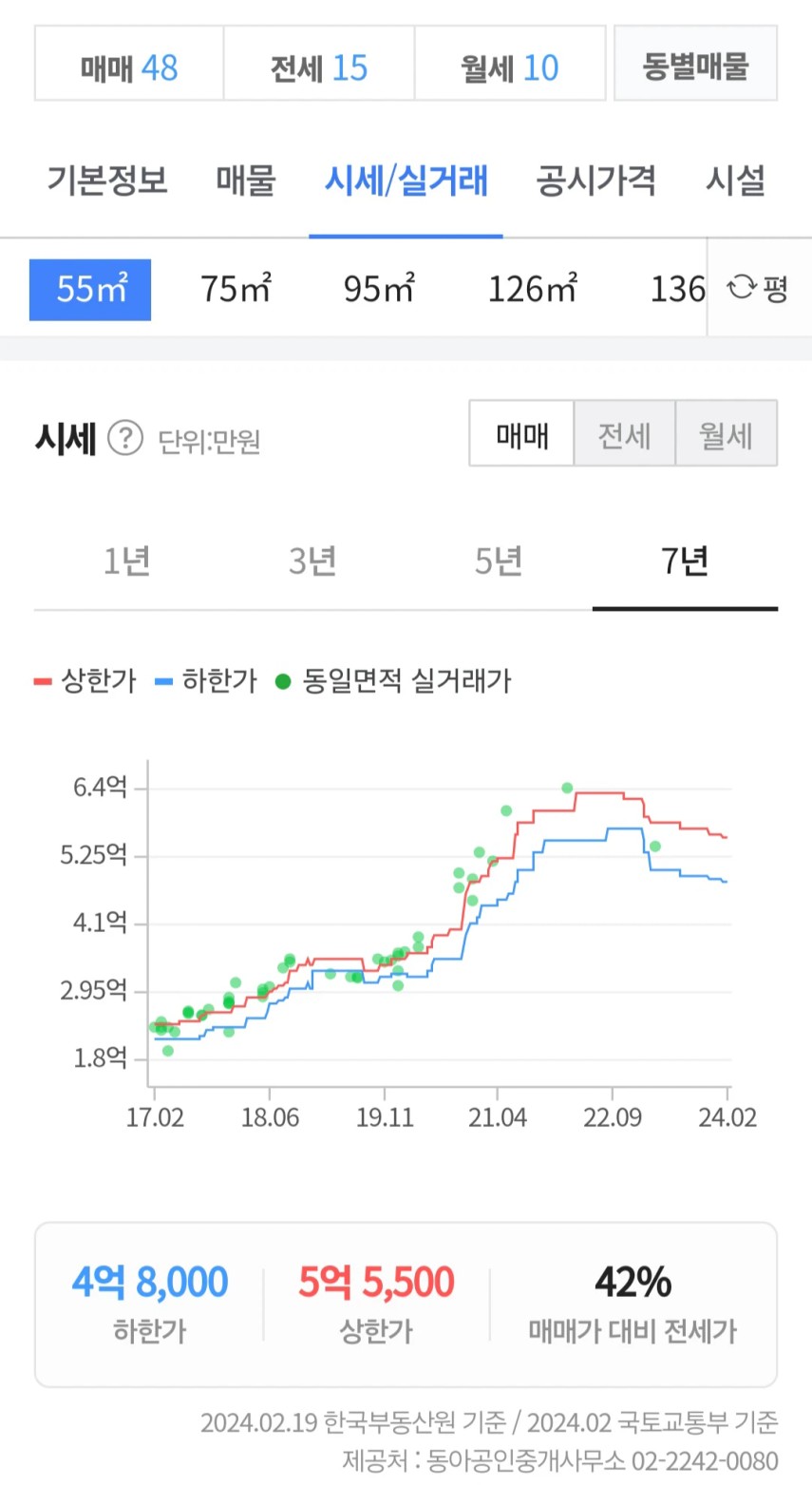Open the 시세 help question mark
Image resolution: width=812 pixels, height=1485 pixels.
pyautogui.click(x=125, y=439)
